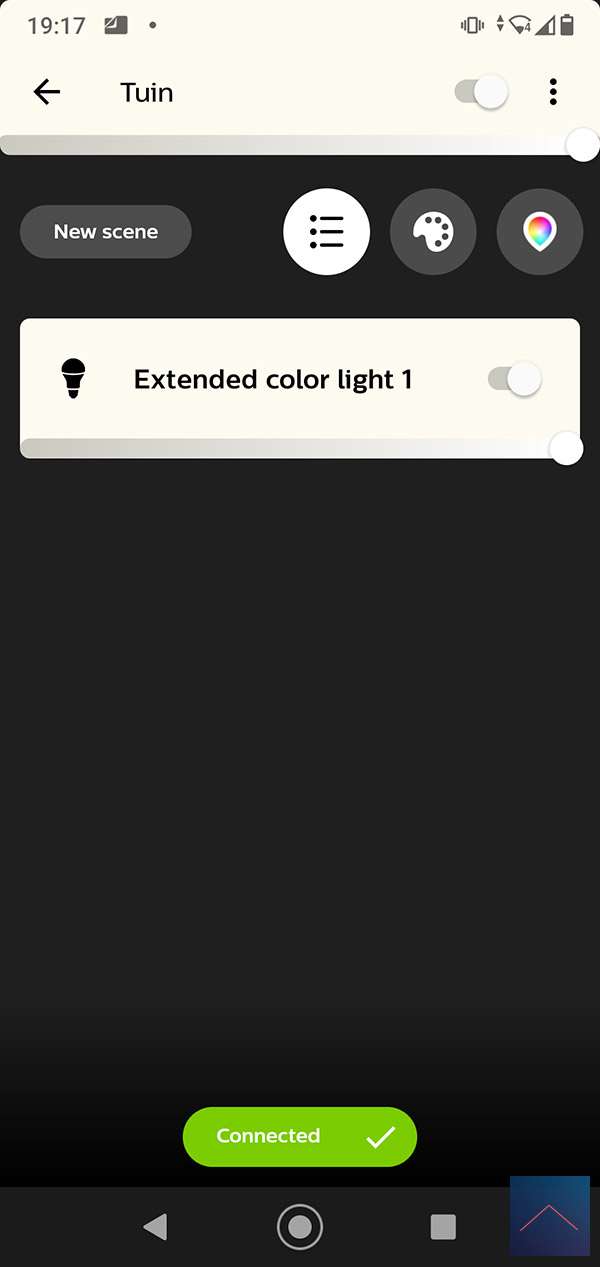This screenshot has width=600, height=1267.
Task: Open the color palette scenes view
Action: (433, 232)
